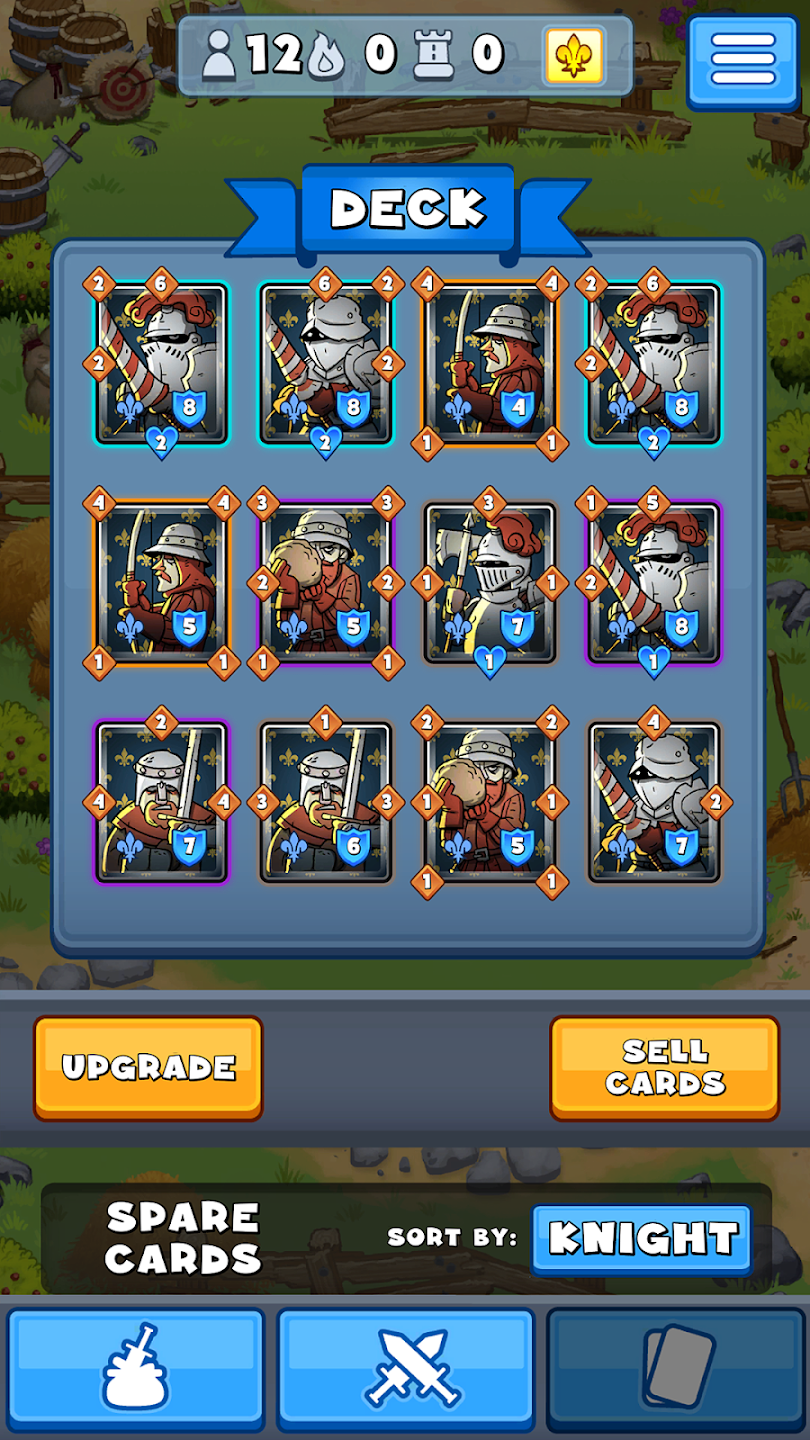Open the sack carrier card in bottom row
Screen dimensions: 810x1440
[489, 802]
